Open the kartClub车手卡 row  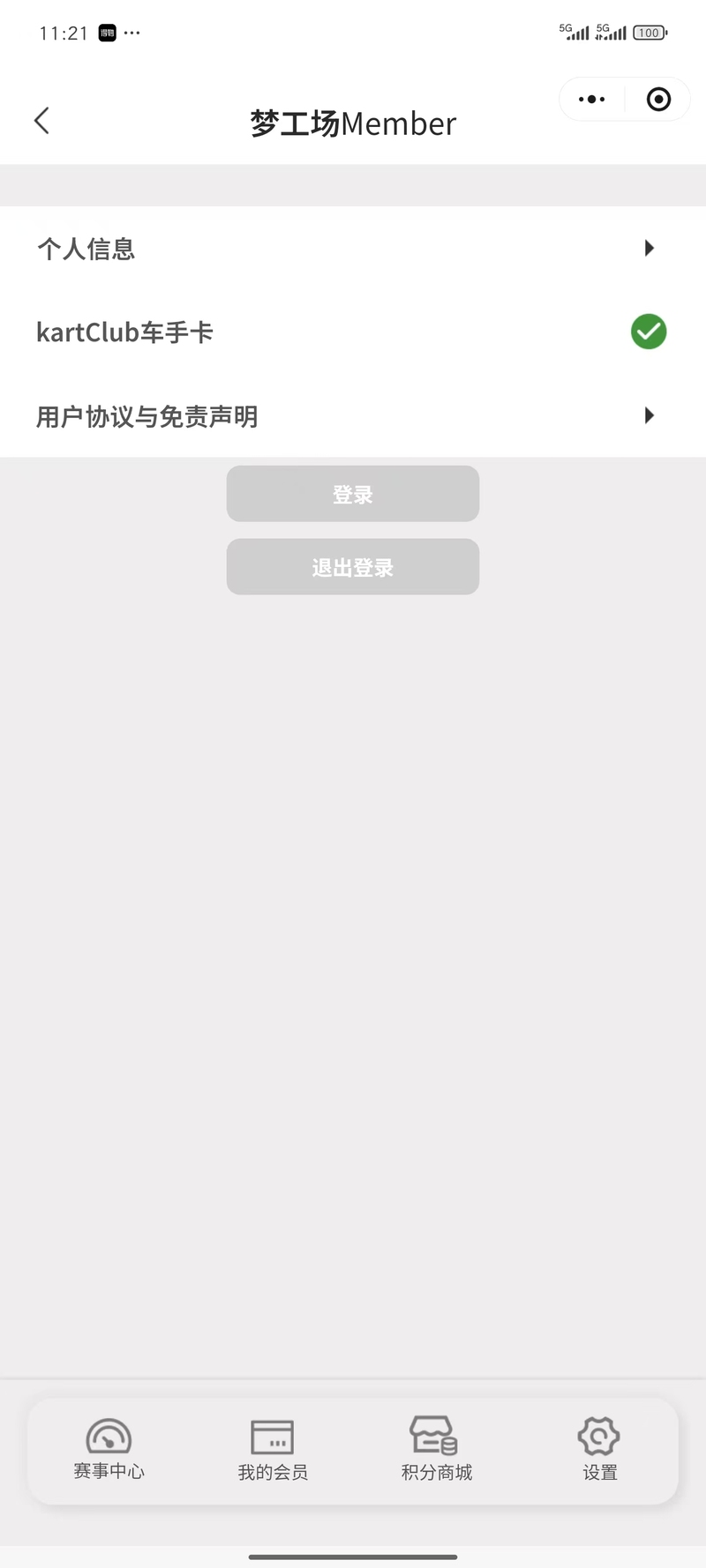click(353, 332)
